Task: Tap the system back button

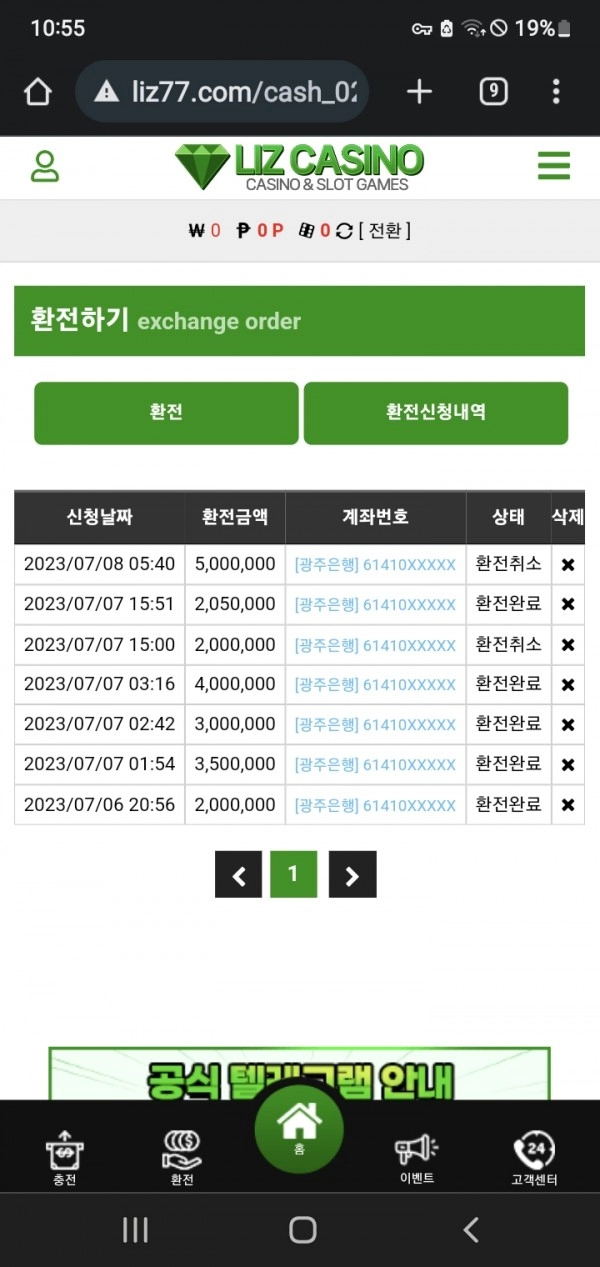Action: [x=471, y=1229]
